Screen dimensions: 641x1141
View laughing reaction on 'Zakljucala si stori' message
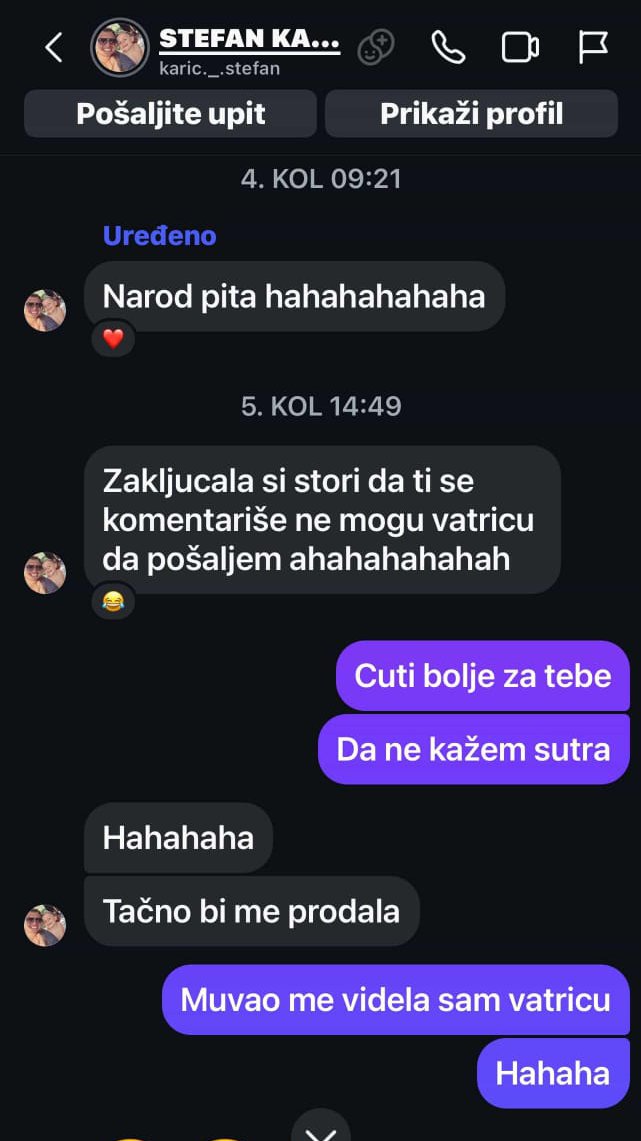(x=113, y=601)
